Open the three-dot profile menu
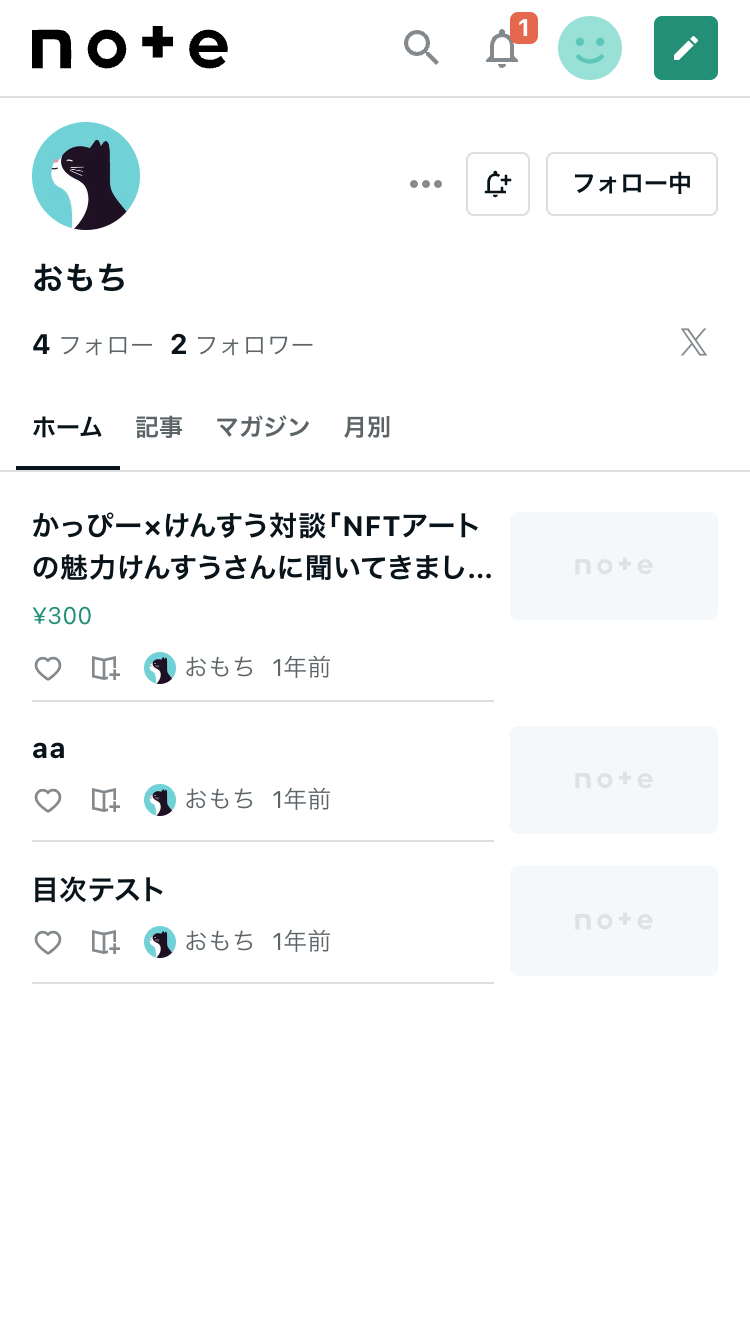 [426, 184]
